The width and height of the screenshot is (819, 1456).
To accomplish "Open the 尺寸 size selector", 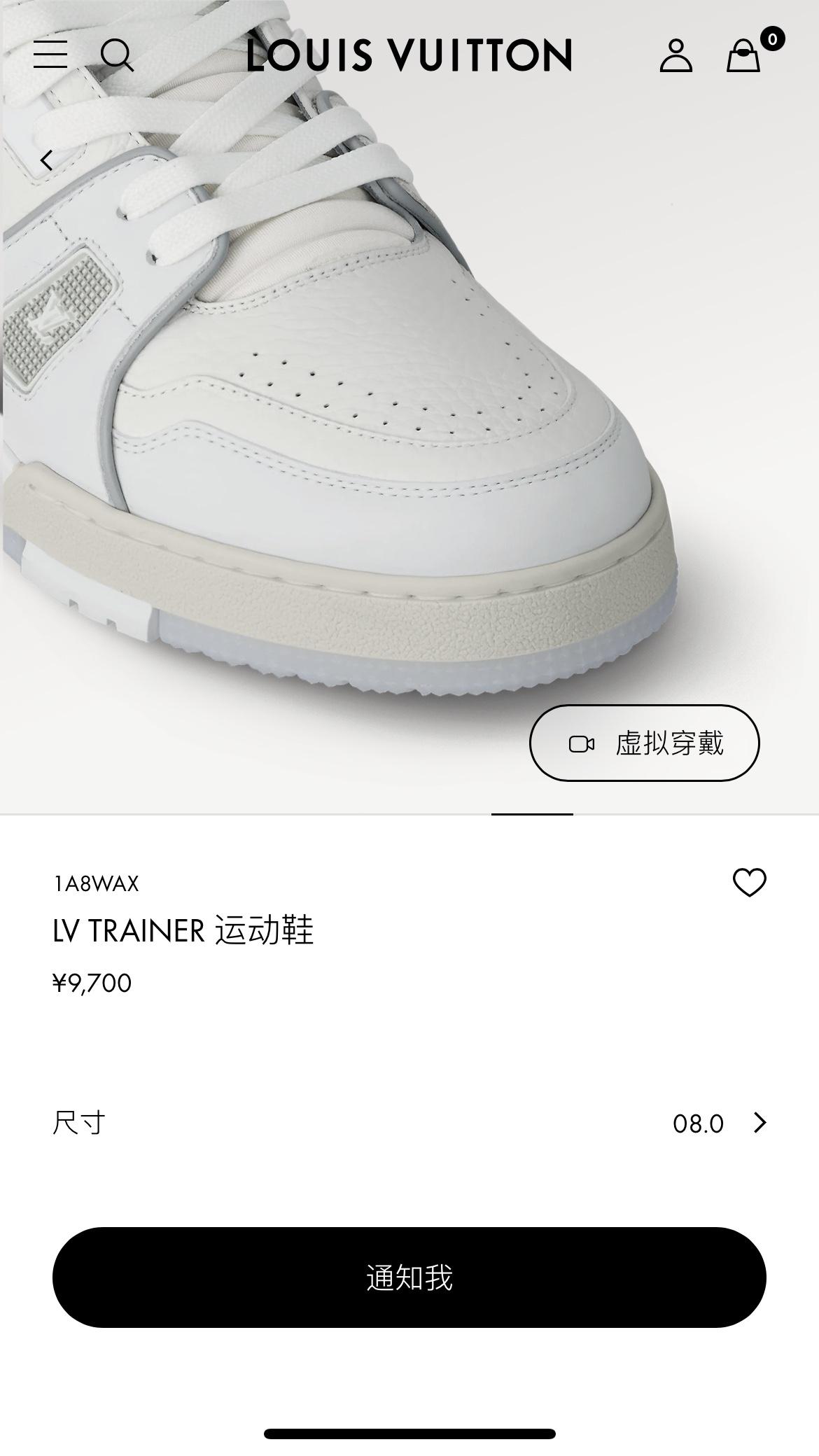I will [x=409, y=1123].
